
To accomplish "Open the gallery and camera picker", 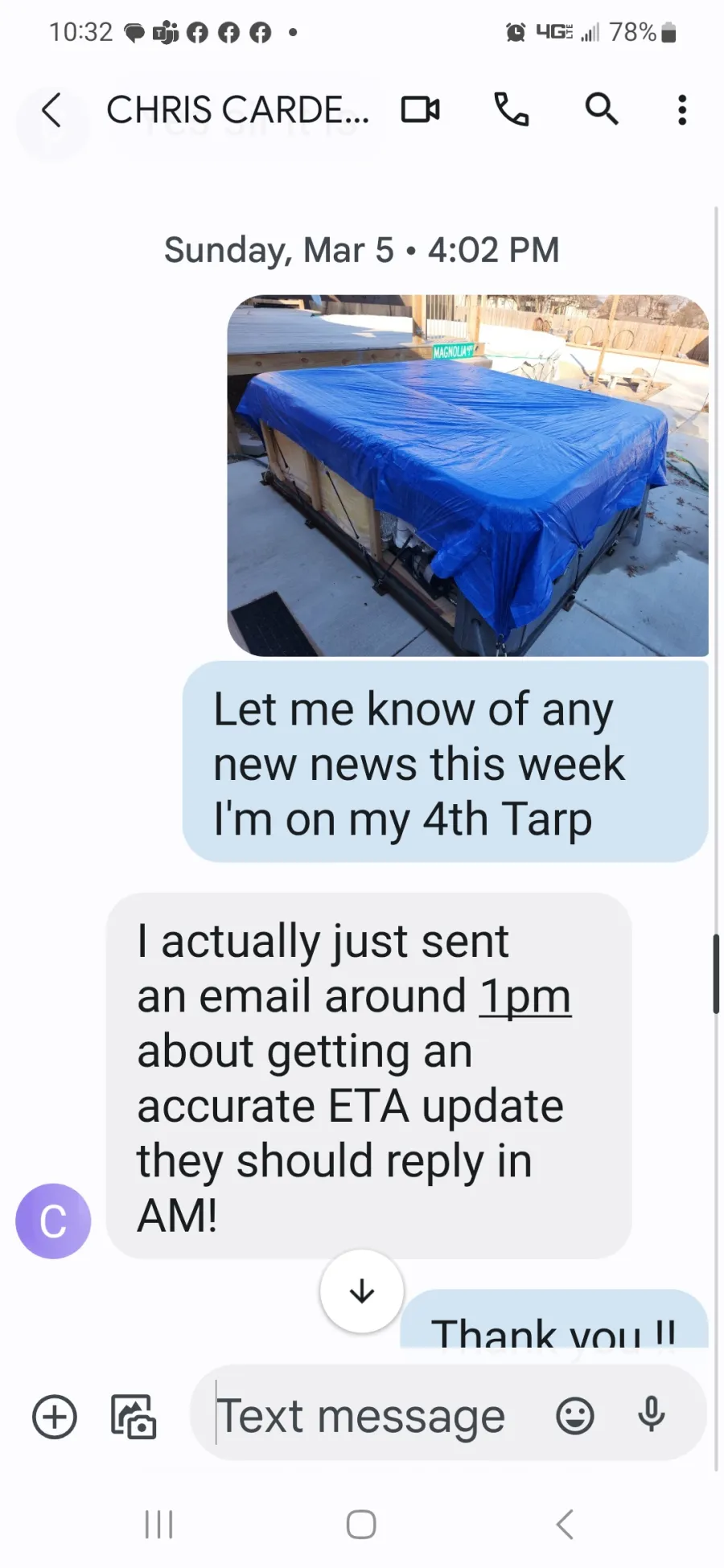I will point(134,1416).
